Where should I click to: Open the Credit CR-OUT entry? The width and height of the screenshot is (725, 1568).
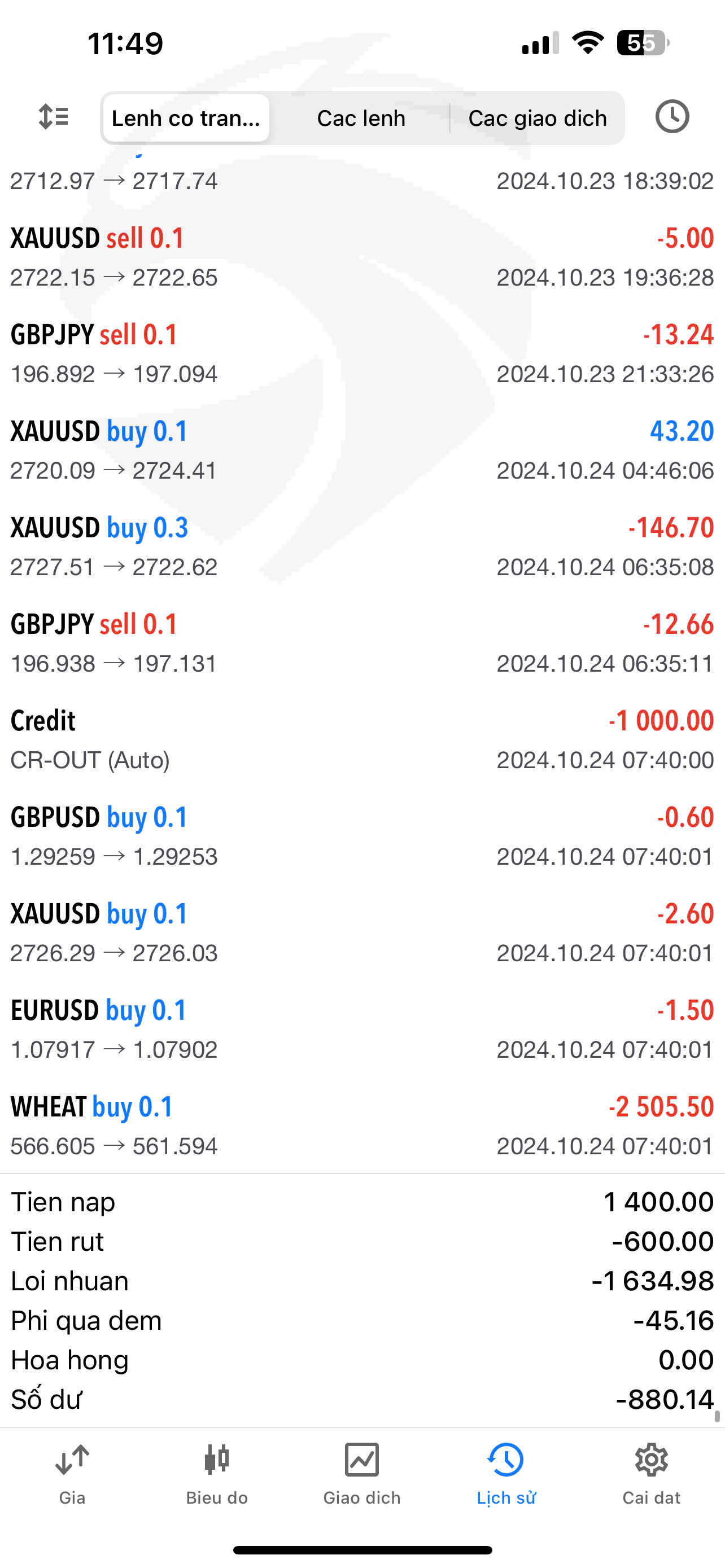tap(362, 739)
